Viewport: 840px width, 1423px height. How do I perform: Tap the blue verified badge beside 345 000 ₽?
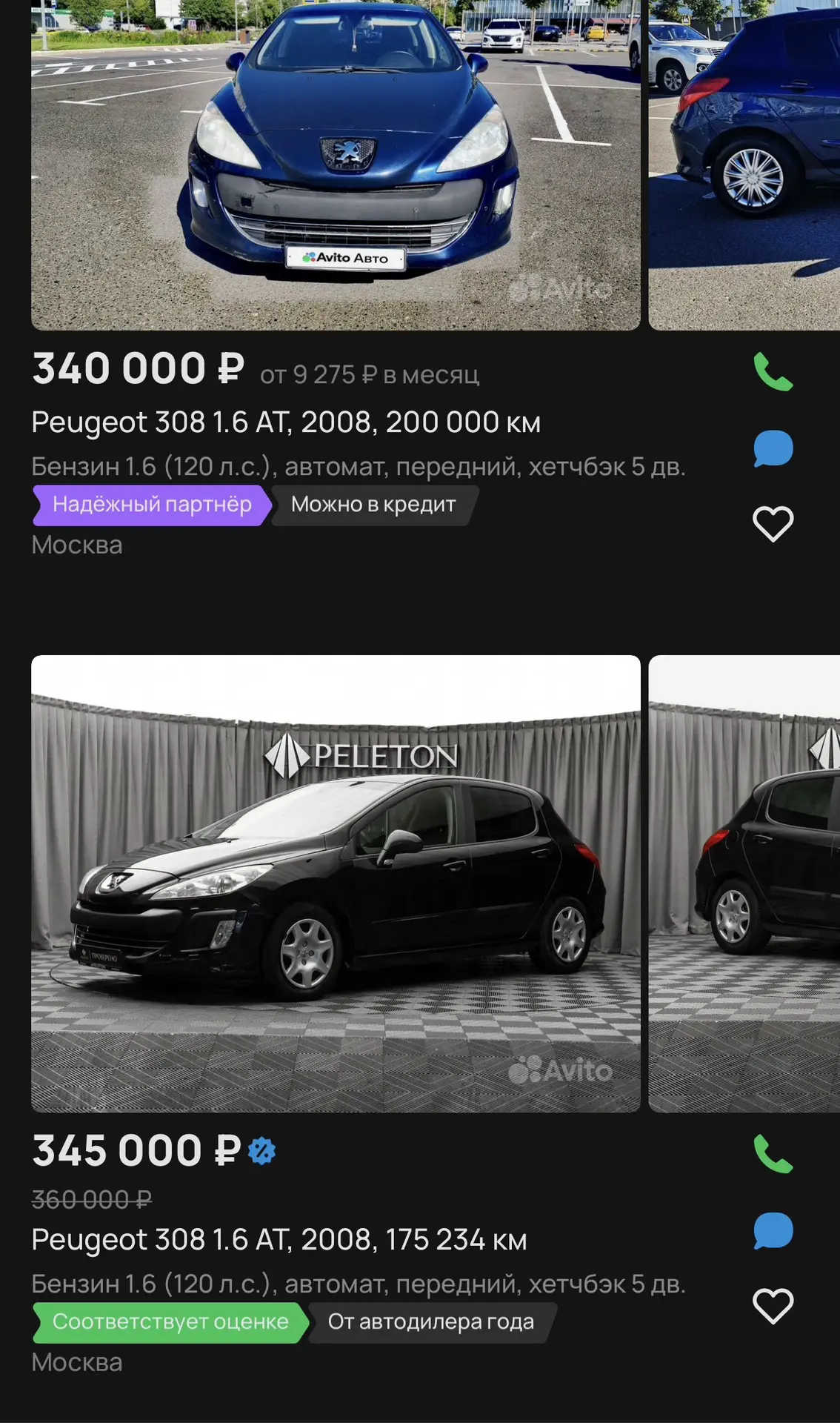[x=261, y=1151]
